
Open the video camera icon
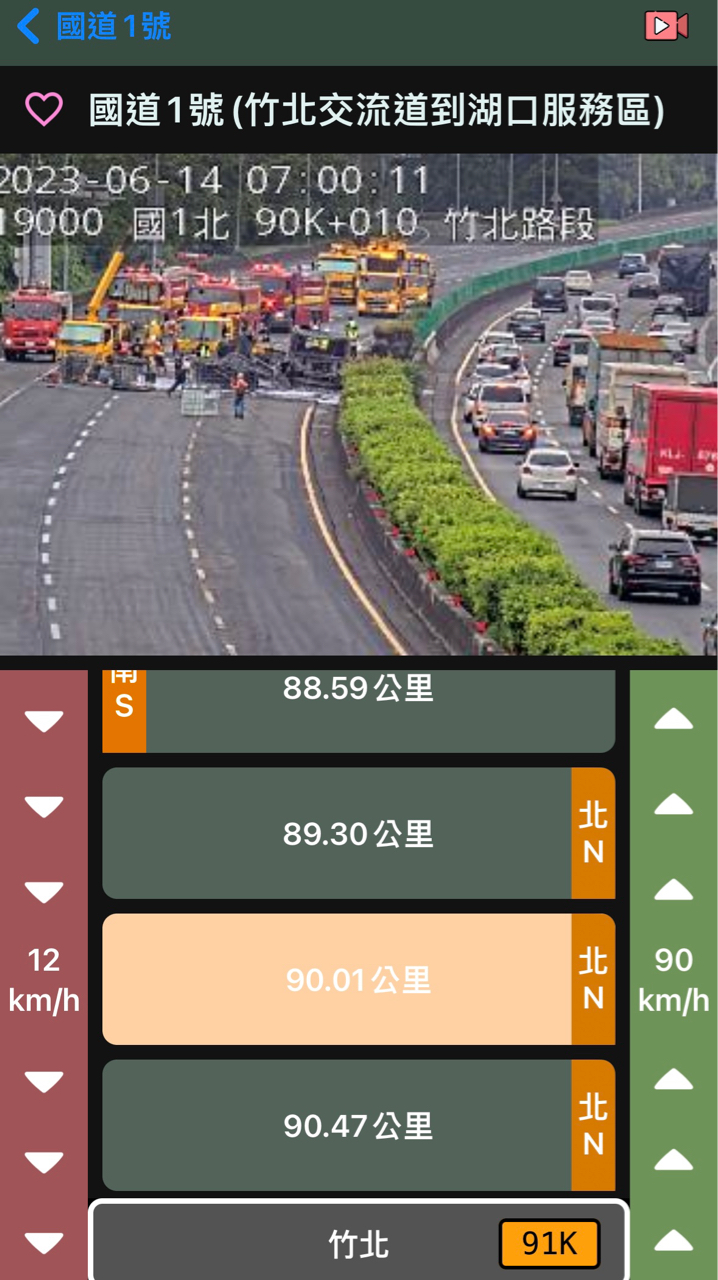[x=666, y=26]
